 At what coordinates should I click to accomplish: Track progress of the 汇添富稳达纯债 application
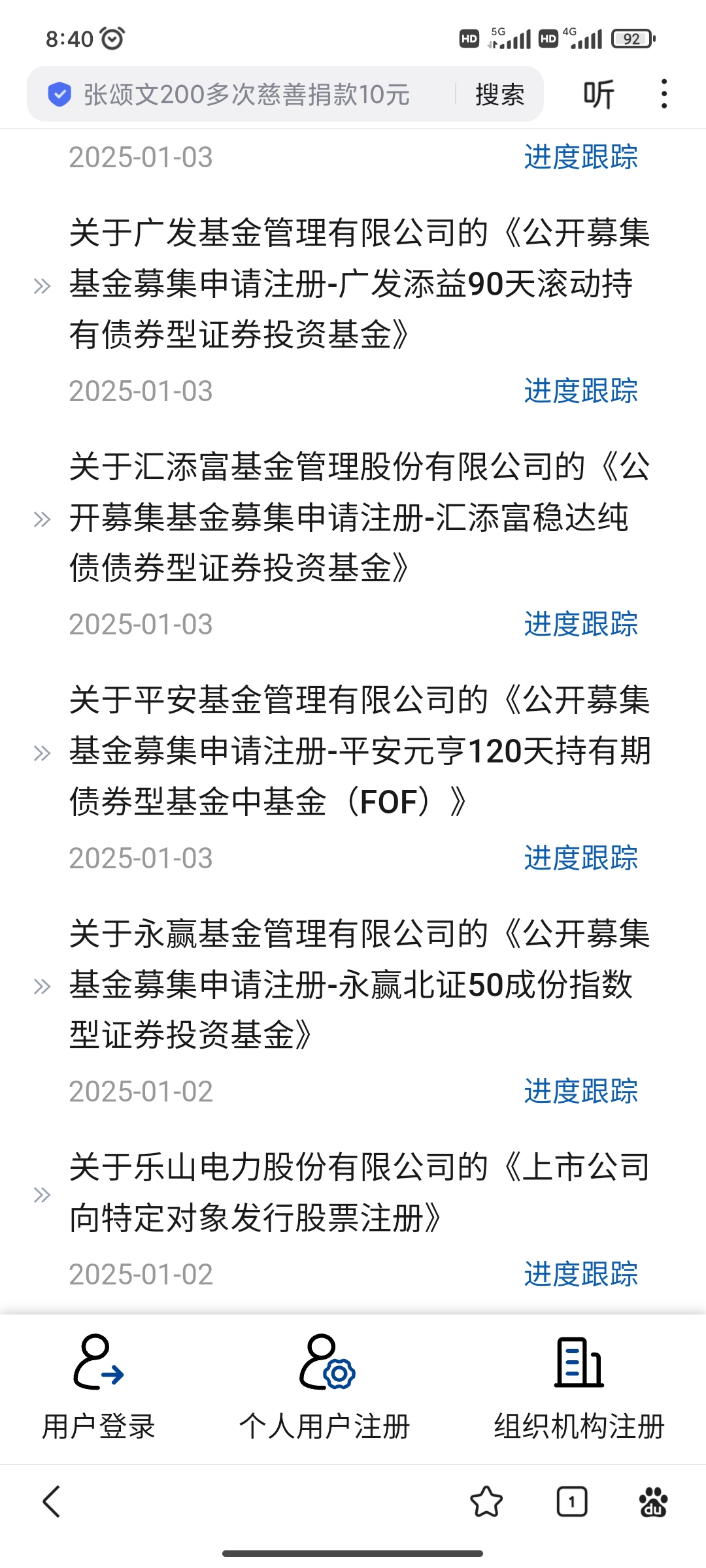(580, 625)
